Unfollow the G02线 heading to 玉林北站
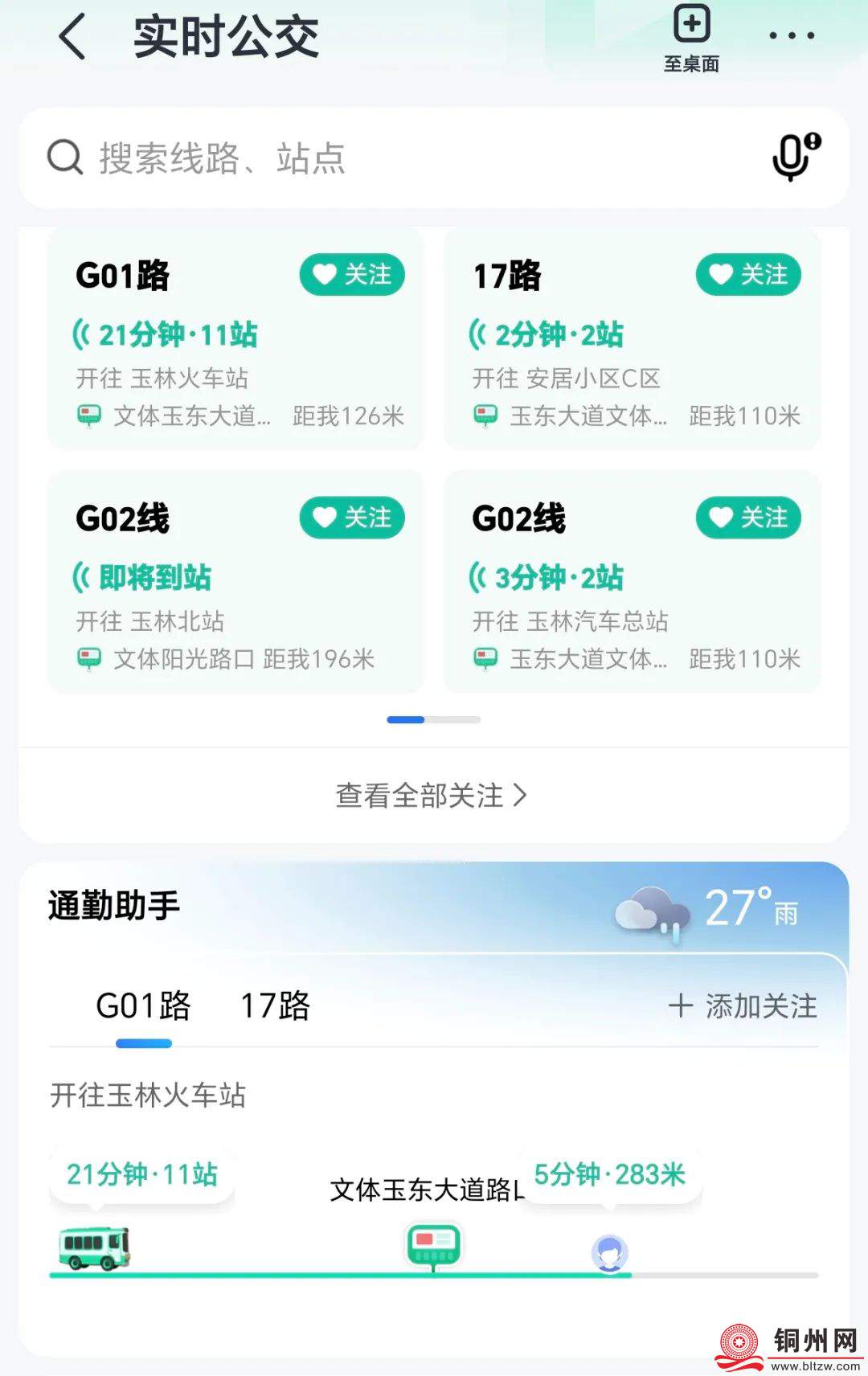This screenshot has width=868, height=1376. 351,518
